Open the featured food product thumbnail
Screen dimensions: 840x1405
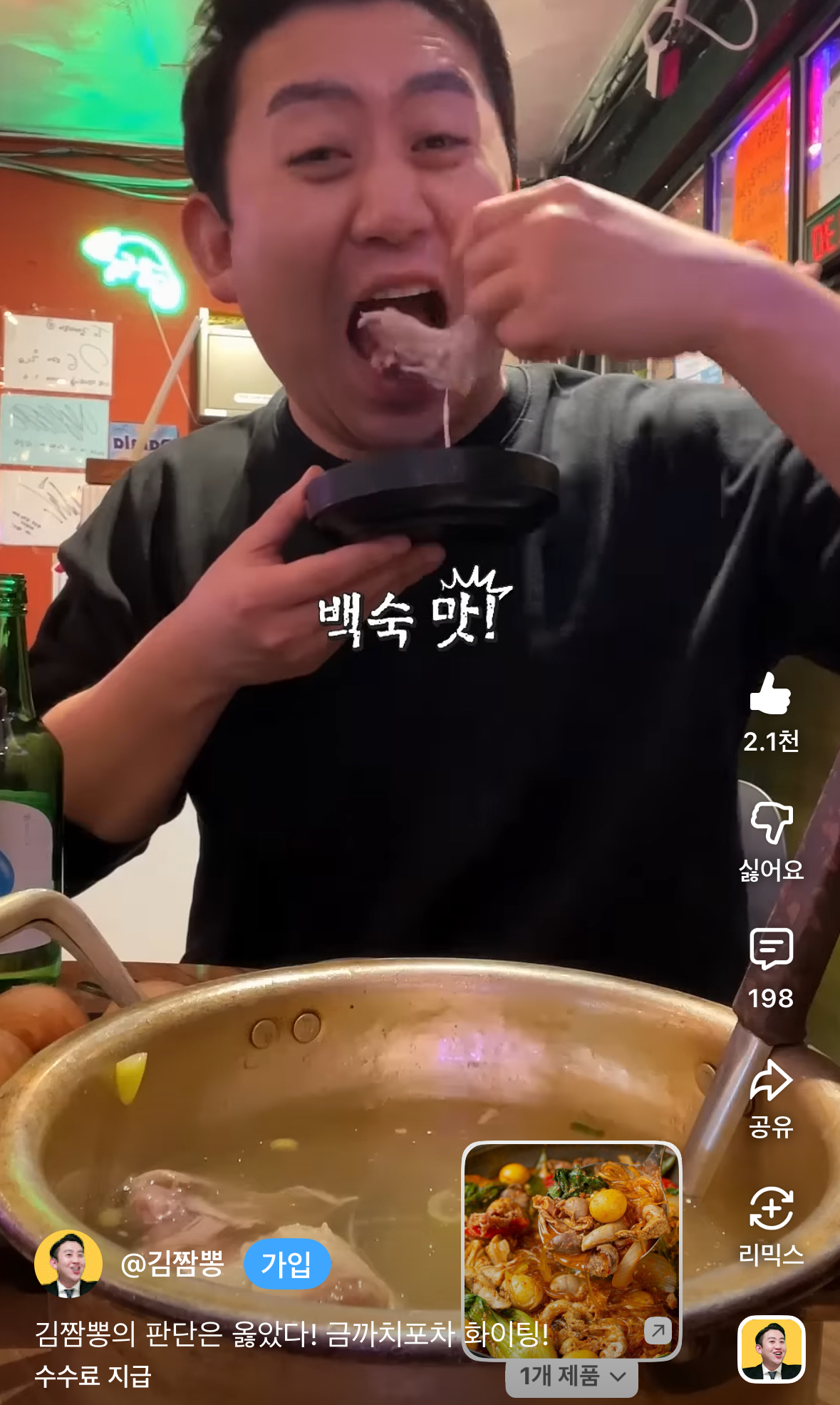(x=571, y=1250)
